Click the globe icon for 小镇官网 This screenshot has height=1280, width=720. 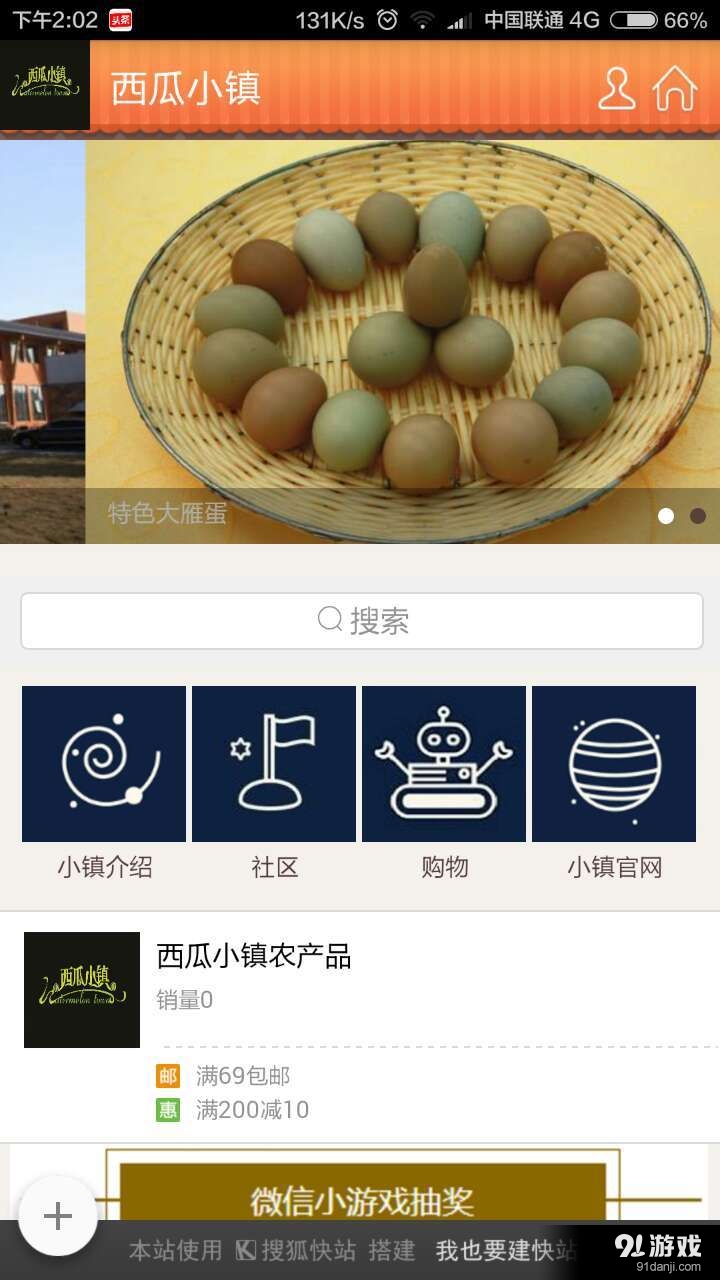pos(613,763)
